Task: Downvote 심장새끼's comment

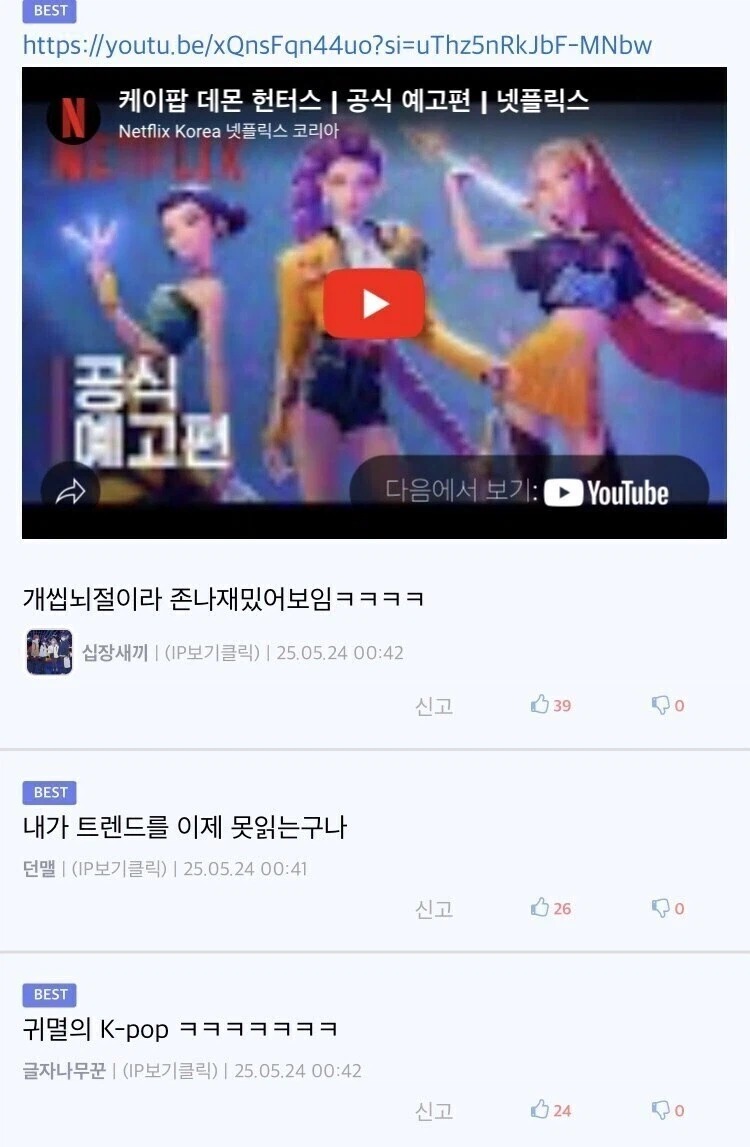Action: (x=668, y=705)
